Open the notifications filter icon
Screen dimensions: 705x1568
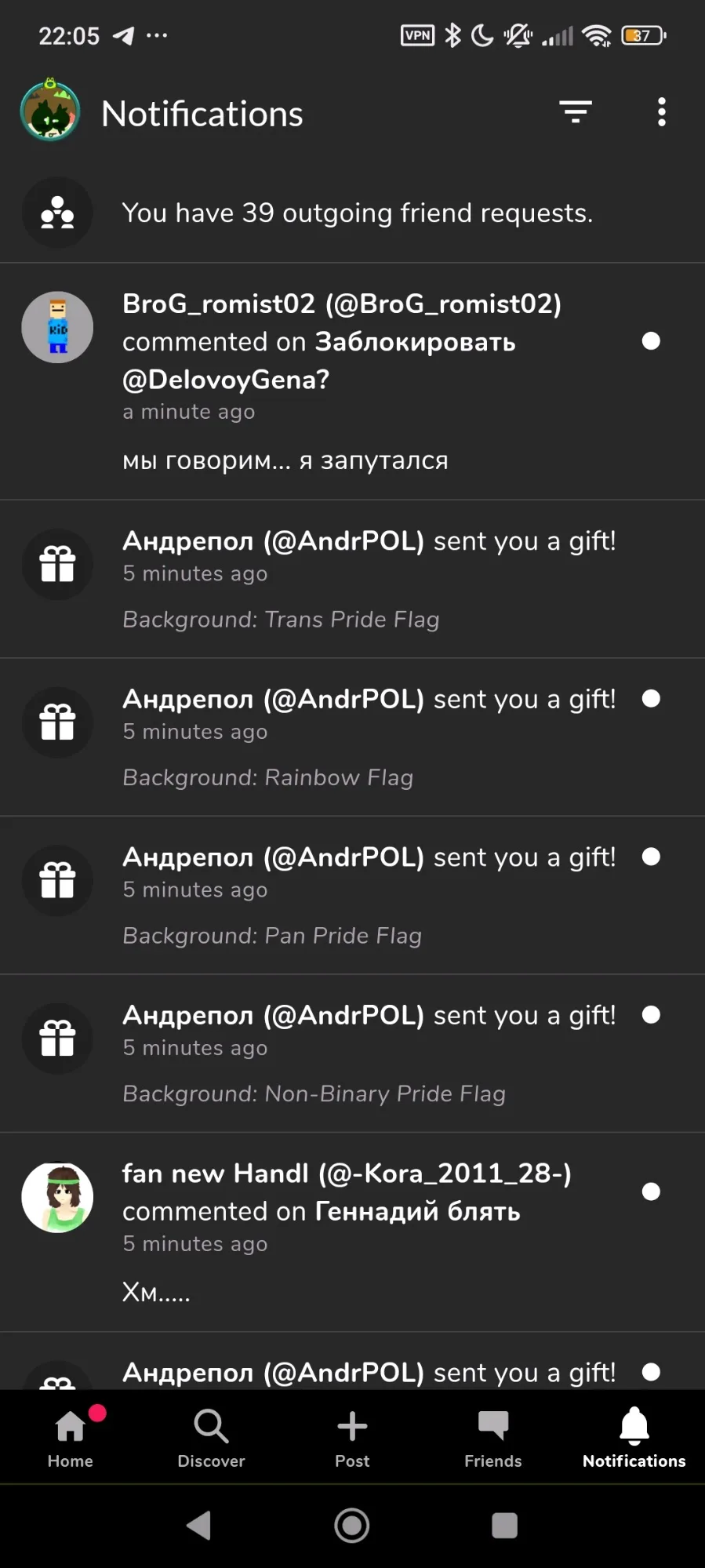click(575, 112)
